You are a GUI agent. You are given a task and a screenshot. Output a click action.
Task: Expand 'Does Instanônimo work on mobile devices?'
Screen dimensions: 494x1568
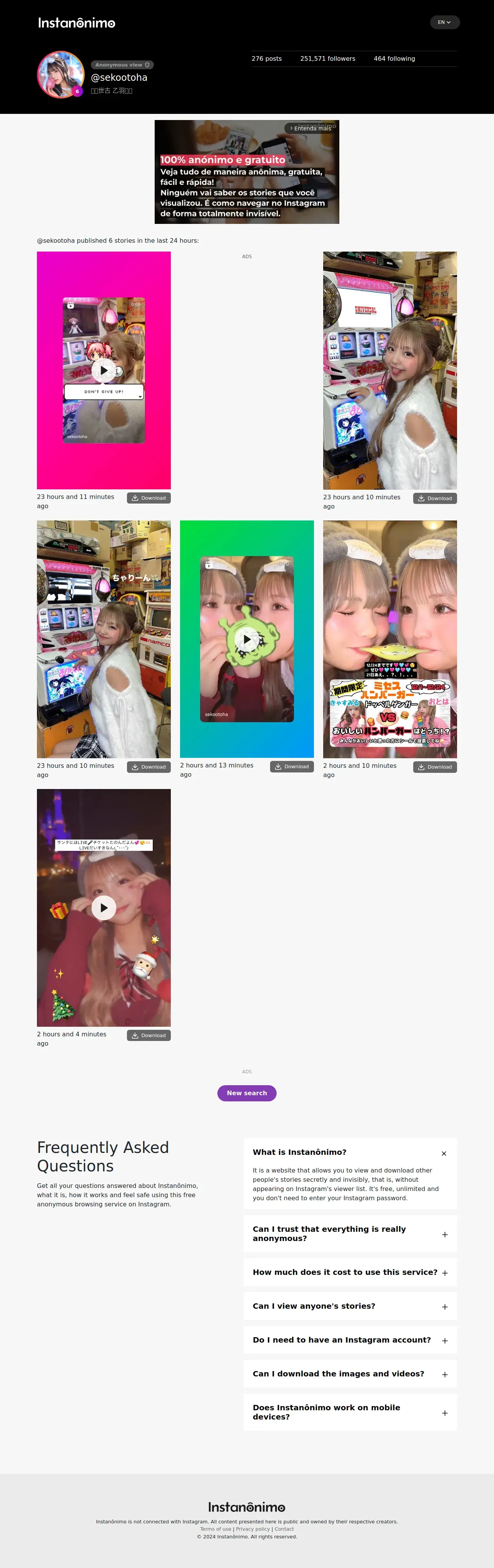[x=445, y=1413]
